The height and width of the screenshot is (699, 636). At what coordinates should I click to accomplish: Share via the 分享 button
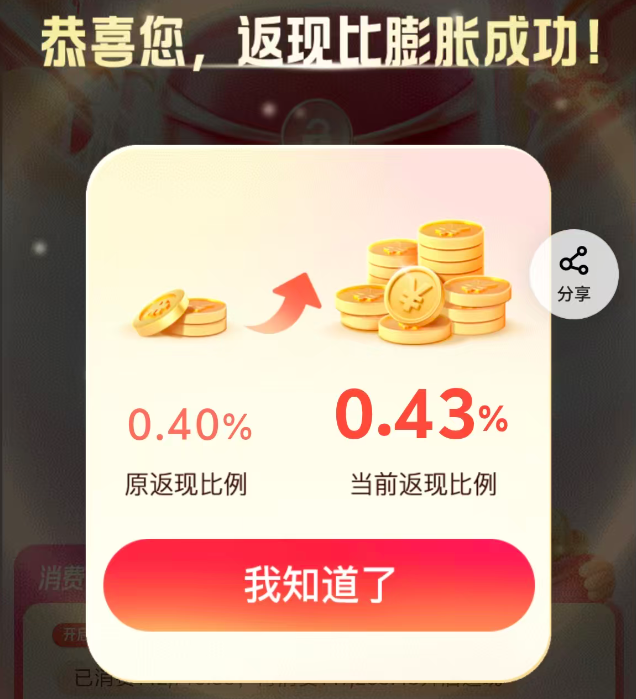tap(574, 274)
